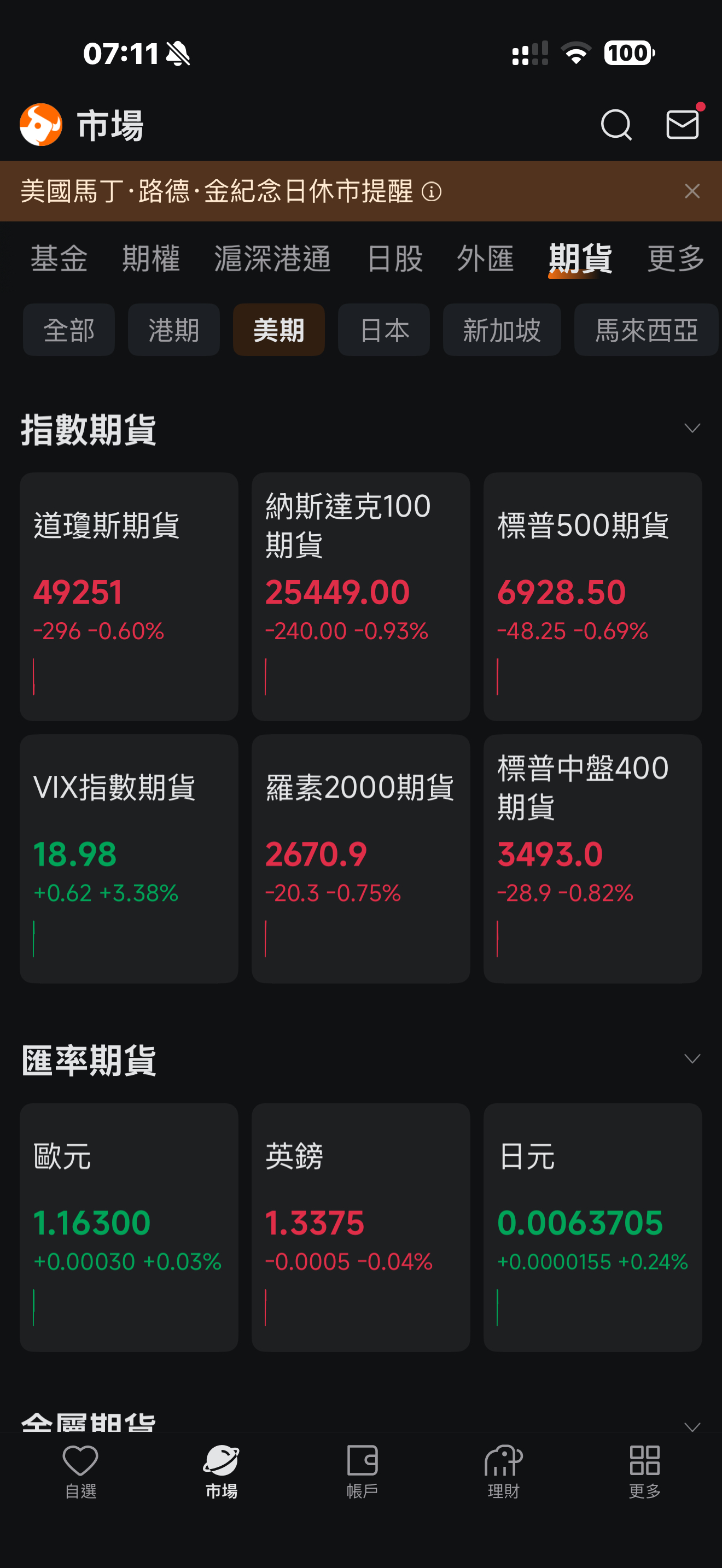Select the 全部 filter chip
The height and width of the screenshot is (1568, 722).
69,330
